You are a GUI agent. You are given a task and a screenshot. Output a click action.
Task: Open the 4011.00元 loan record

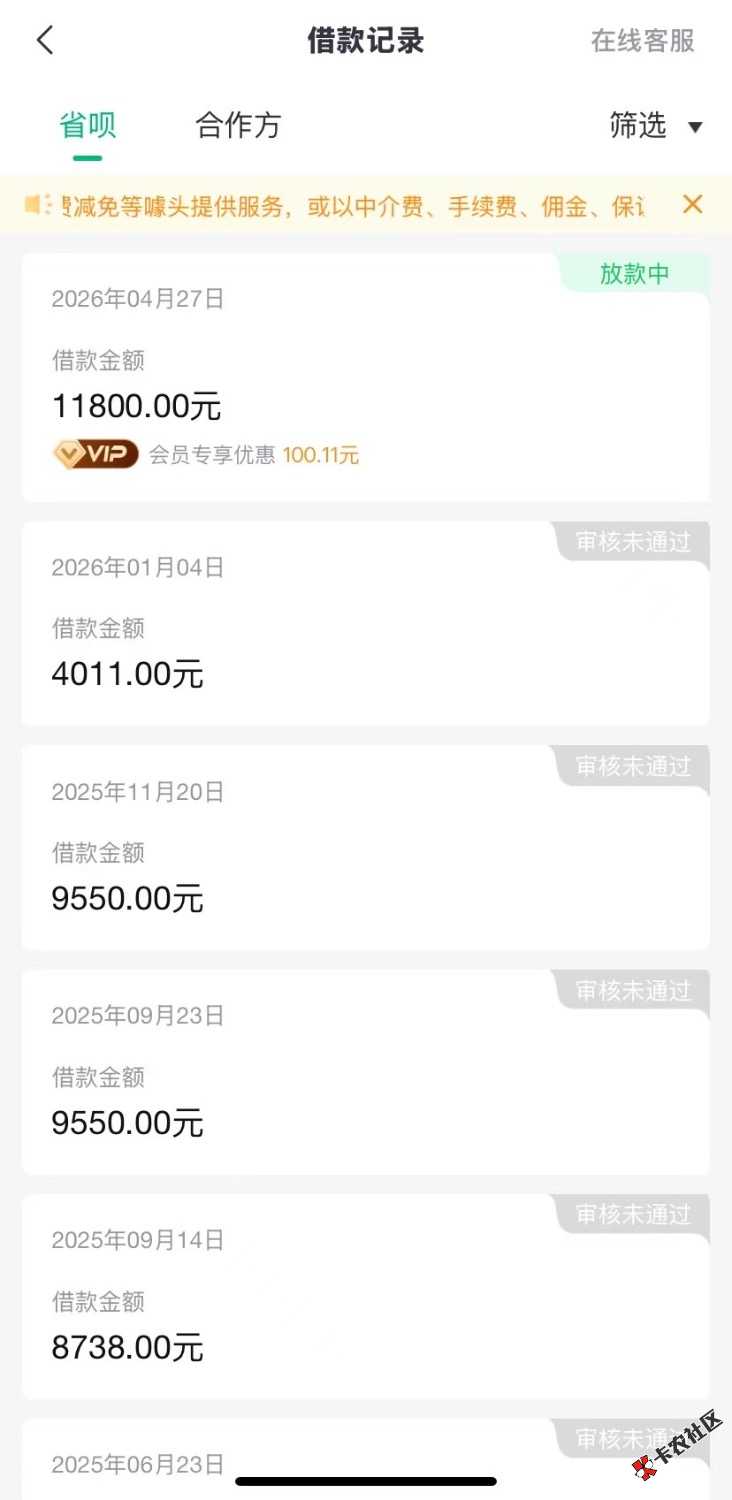point(365,625)
